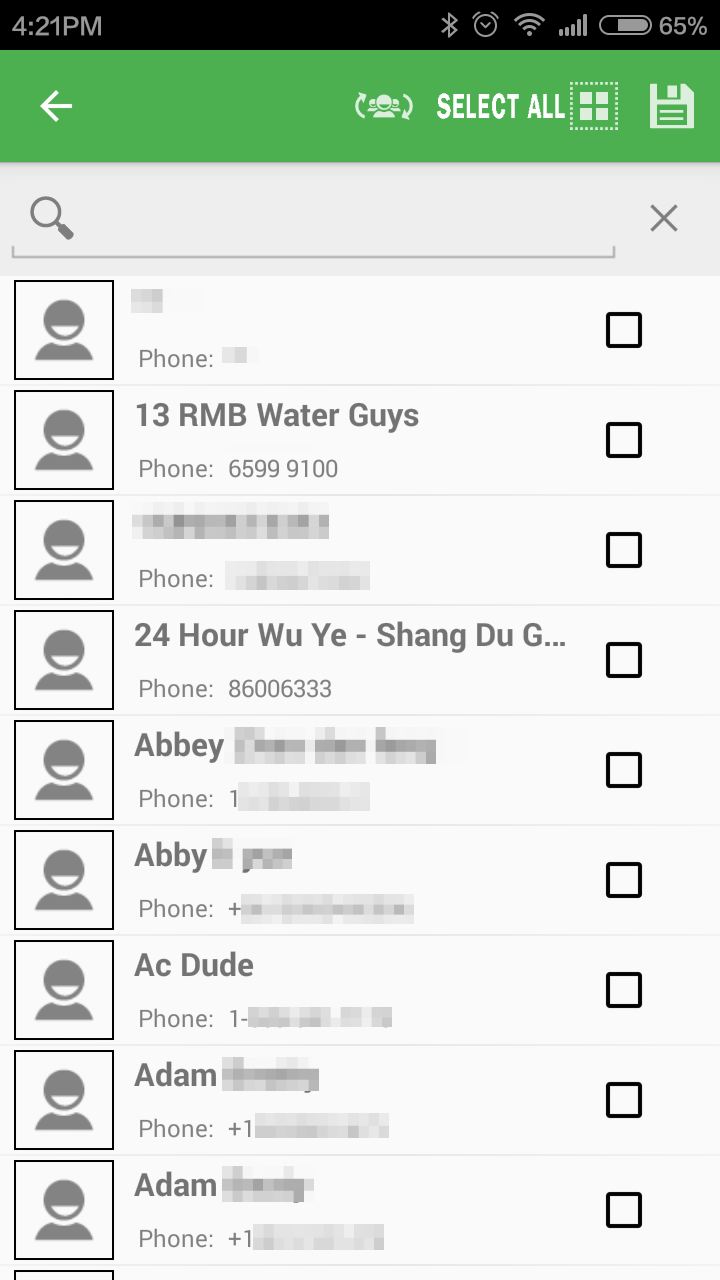Screen dimensions: 720x1280
Task: Check the Ac Dude contact
Action: click(x=624, y=990)
